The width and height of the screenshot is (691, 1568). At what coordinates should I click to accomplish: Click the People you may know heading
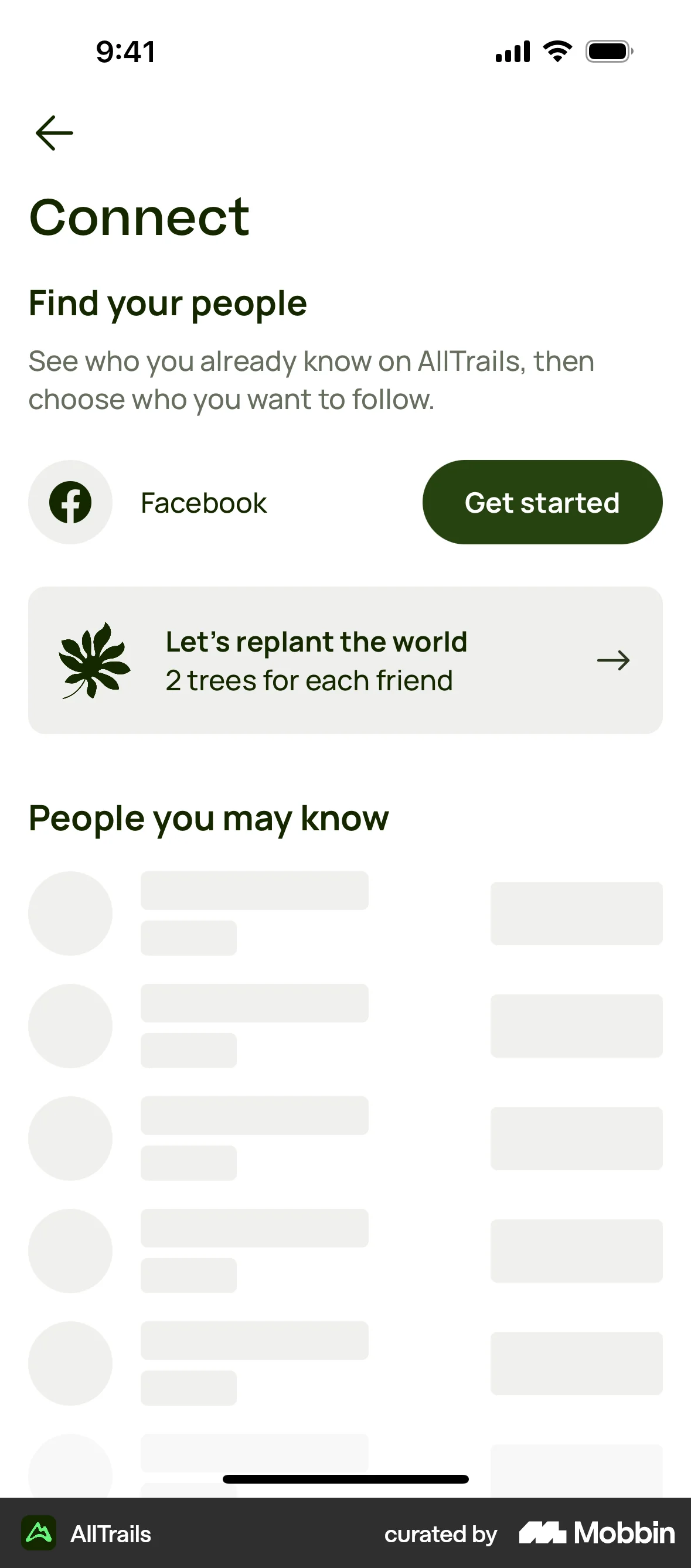point(209,818)
